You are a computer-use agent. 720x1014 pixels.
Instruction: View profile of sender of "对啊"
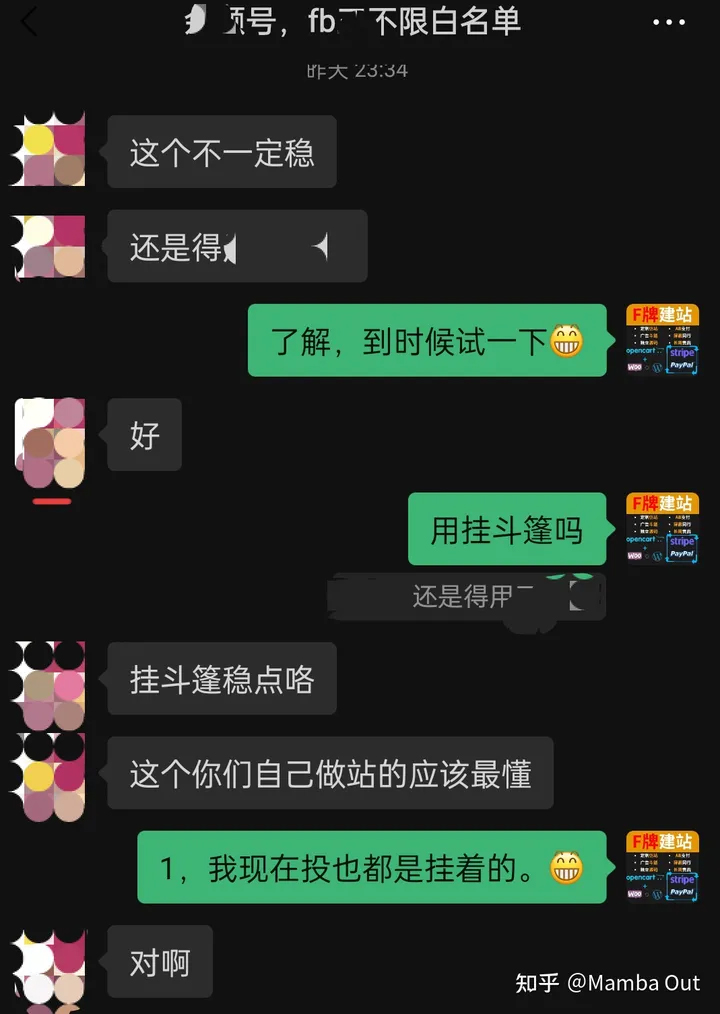coord(48,966)
